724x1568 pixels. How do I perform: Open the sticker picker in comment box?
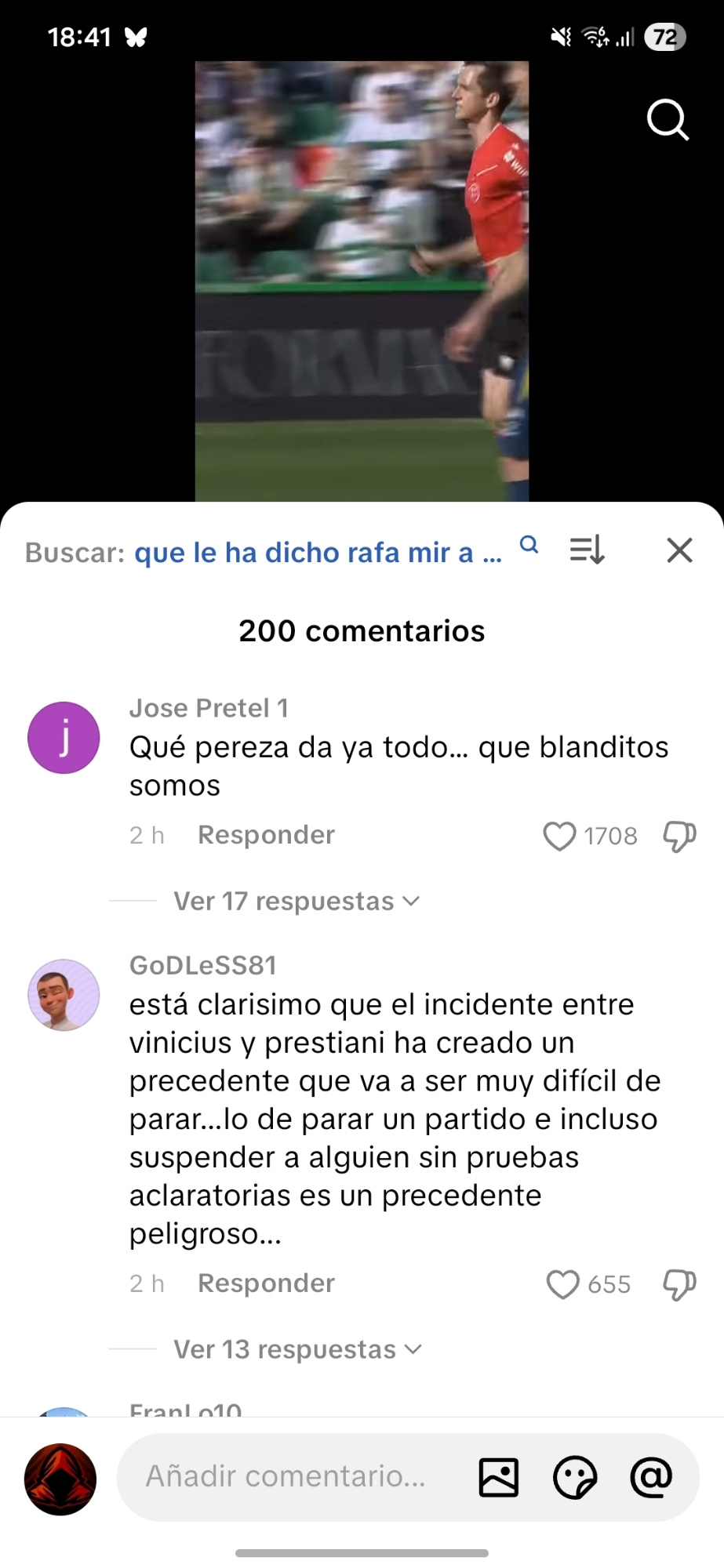coord(575,1477)
